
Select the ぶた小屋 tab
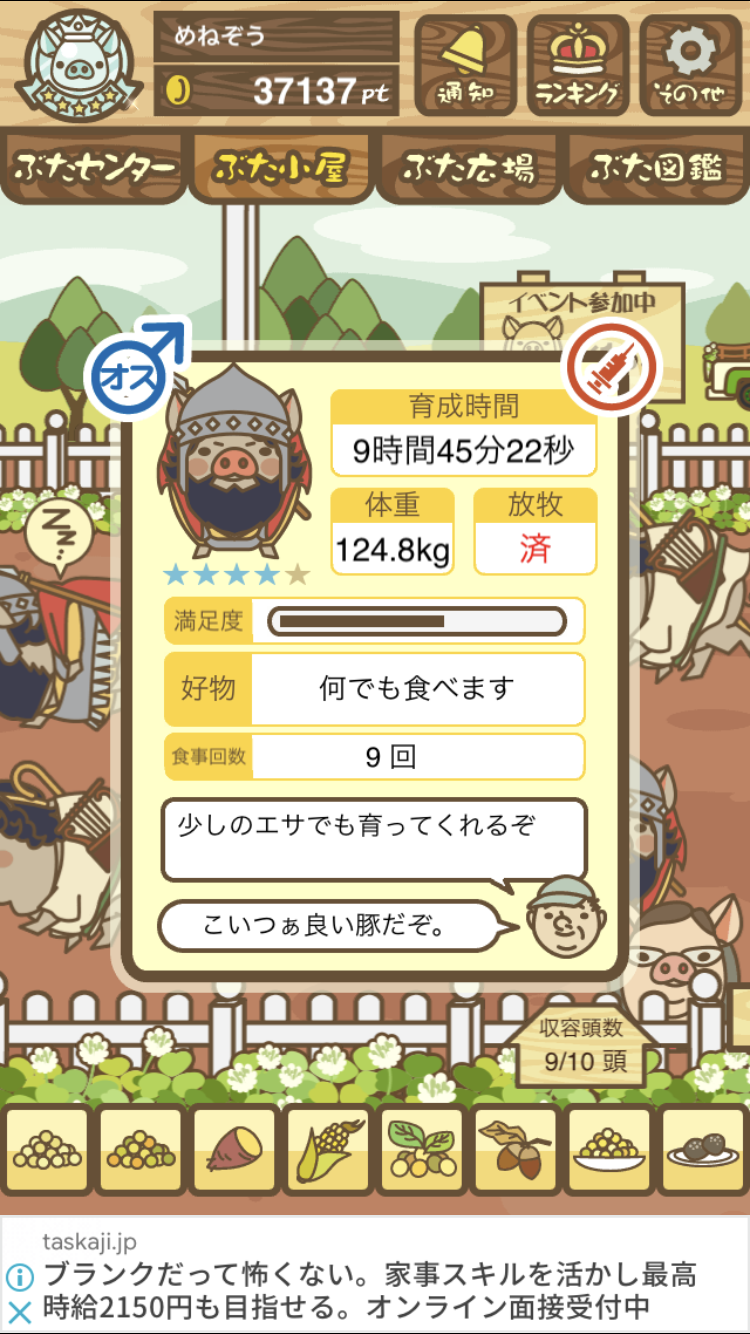pos(280,168)
